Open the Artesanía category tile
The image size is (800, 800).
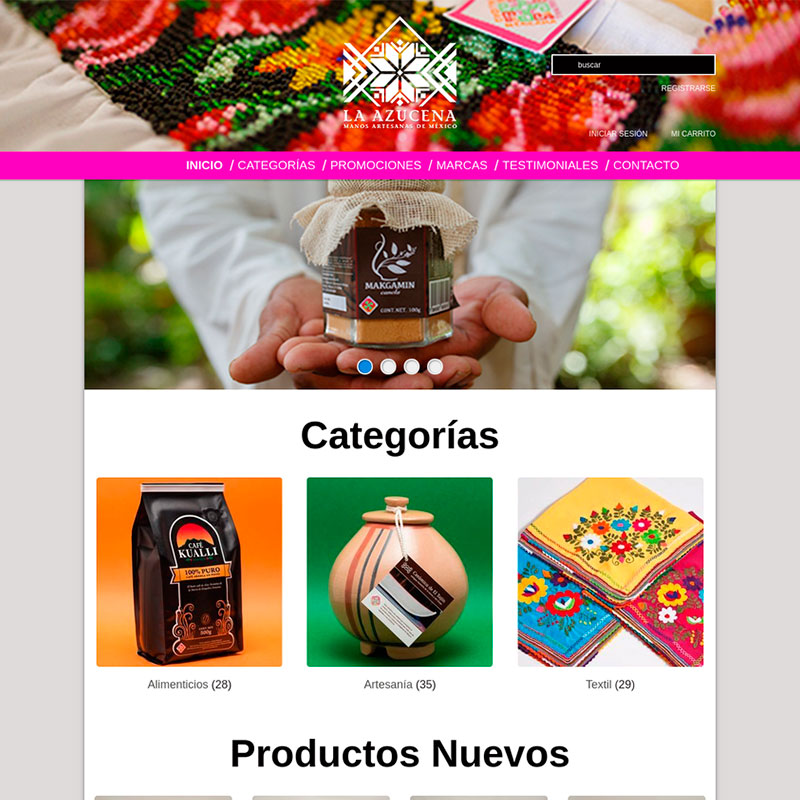[x=400, y=572]
